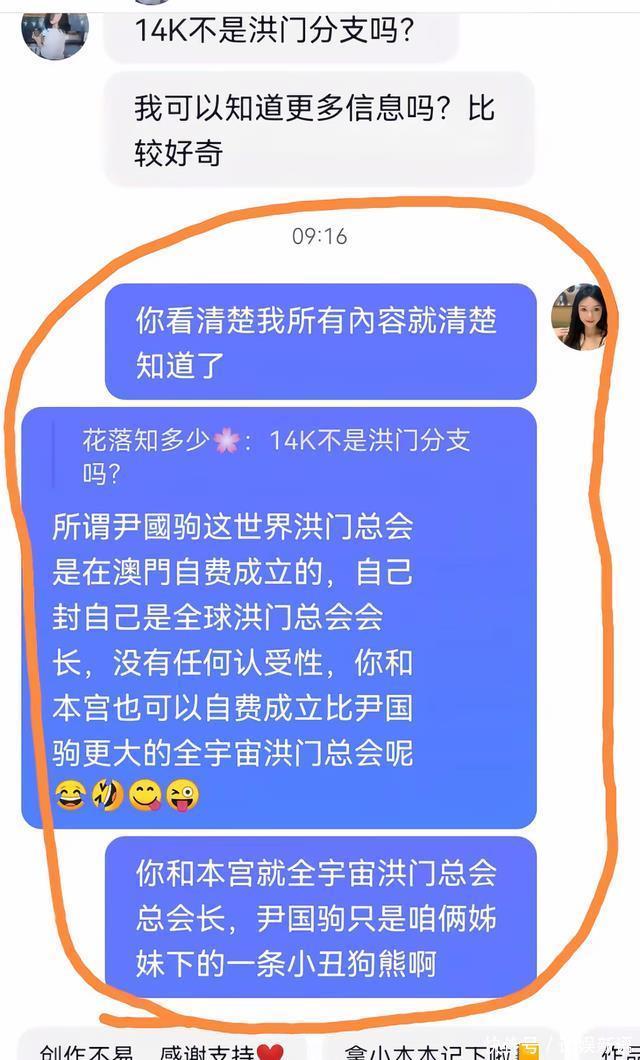Image resolution: width=640 pixels, height=1060 pixels.
Task: Open the sender's avatar next to the 09:16 messages
Action: pos(579,316)
